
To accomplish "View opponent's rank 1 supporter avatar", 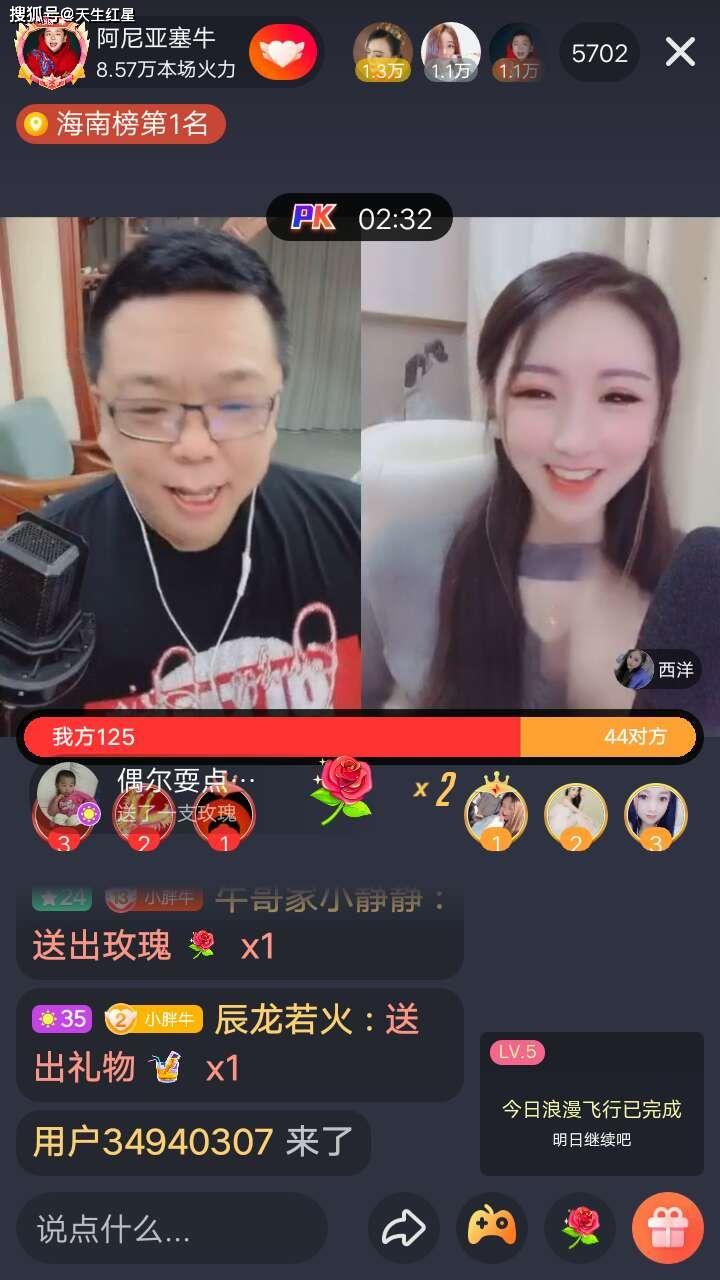I will tap(496, 812).
